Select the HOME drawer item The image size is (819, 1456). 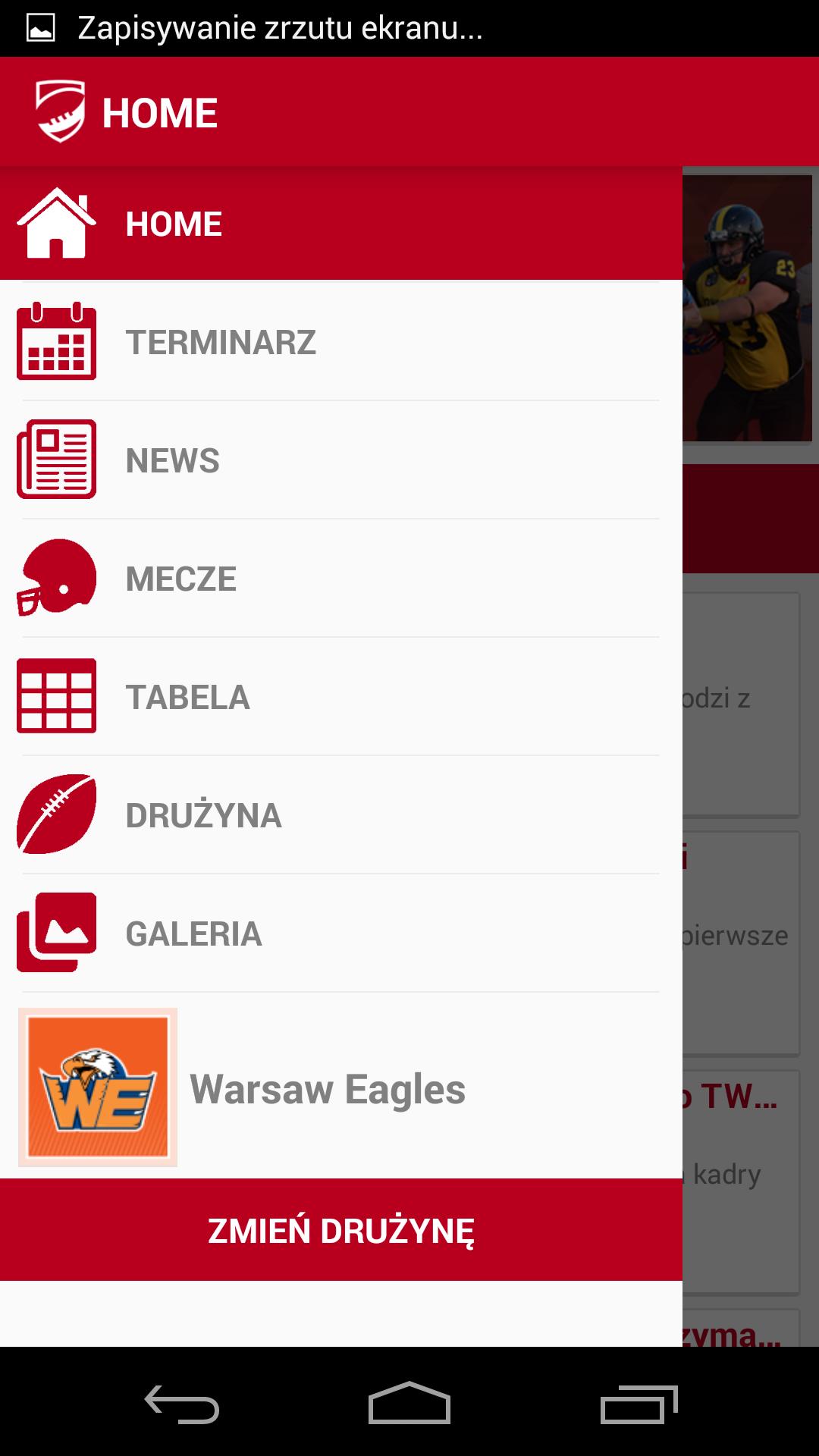tap(341, 224)
